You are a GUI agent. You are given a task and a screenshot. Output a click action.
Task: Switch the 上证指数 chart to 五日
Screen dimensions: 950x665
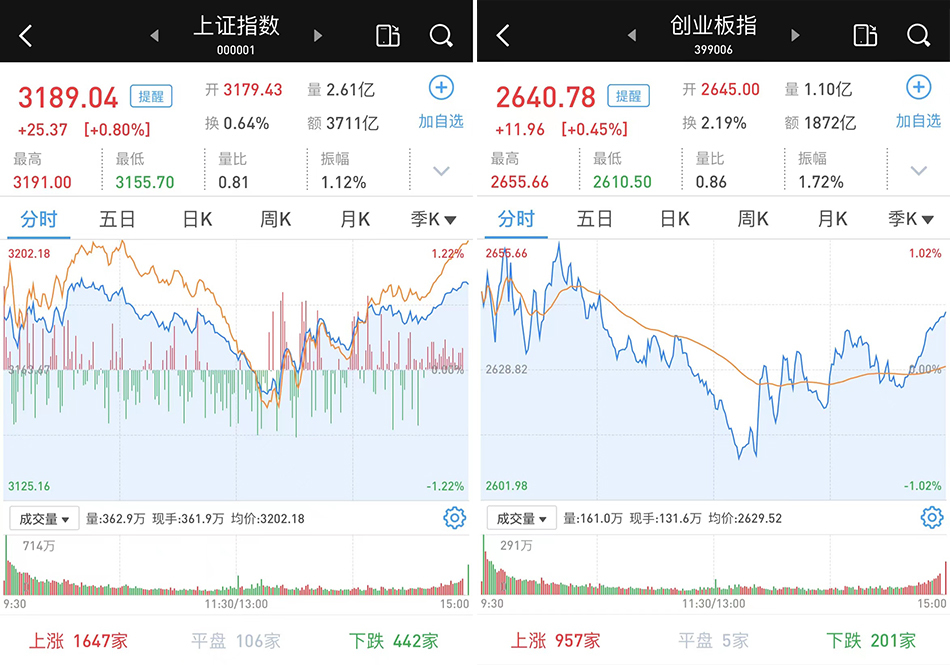pyautogui.click(x=117, y=219)
